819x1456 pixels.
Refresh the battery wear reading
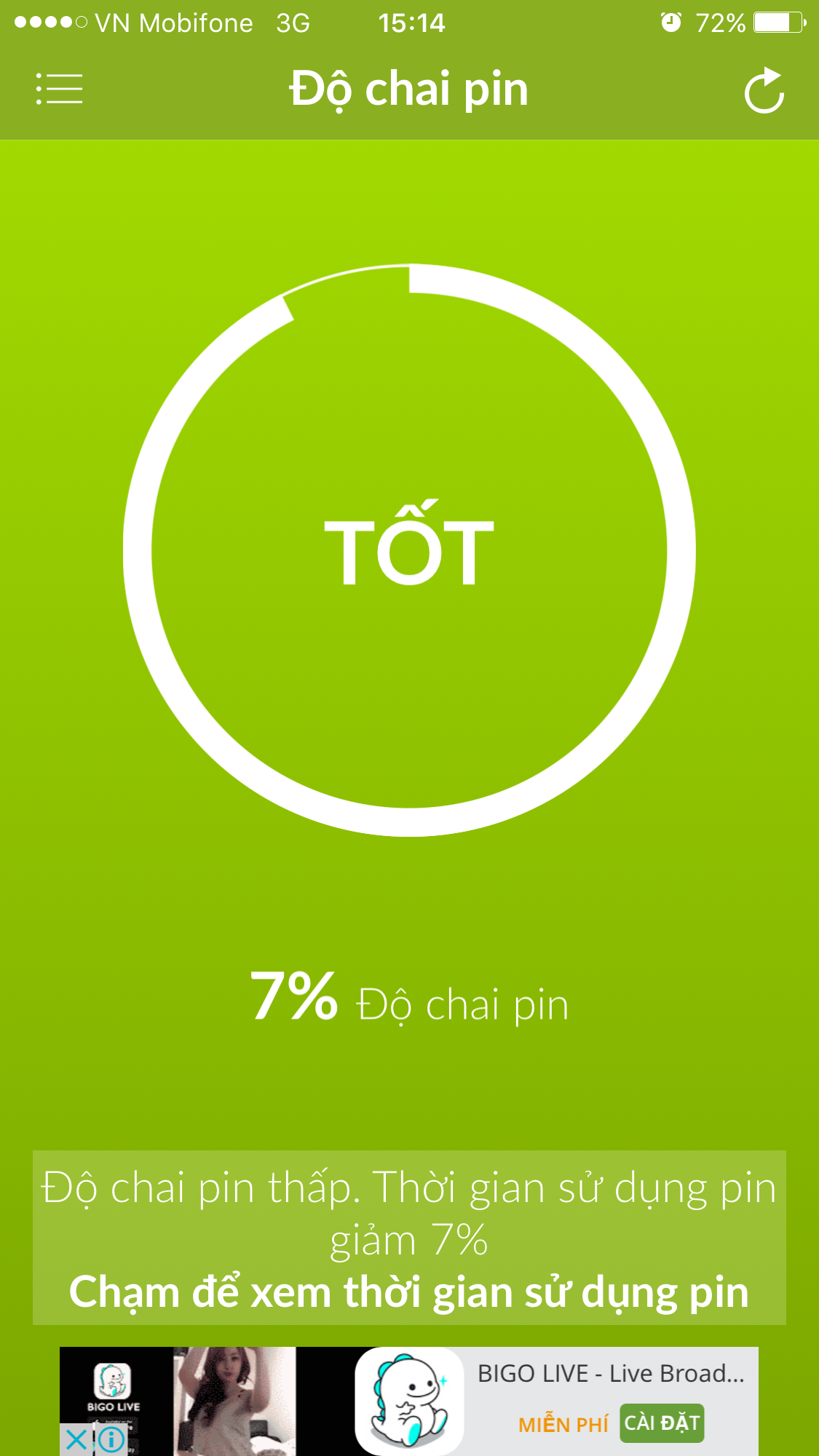tap(764, 90)
